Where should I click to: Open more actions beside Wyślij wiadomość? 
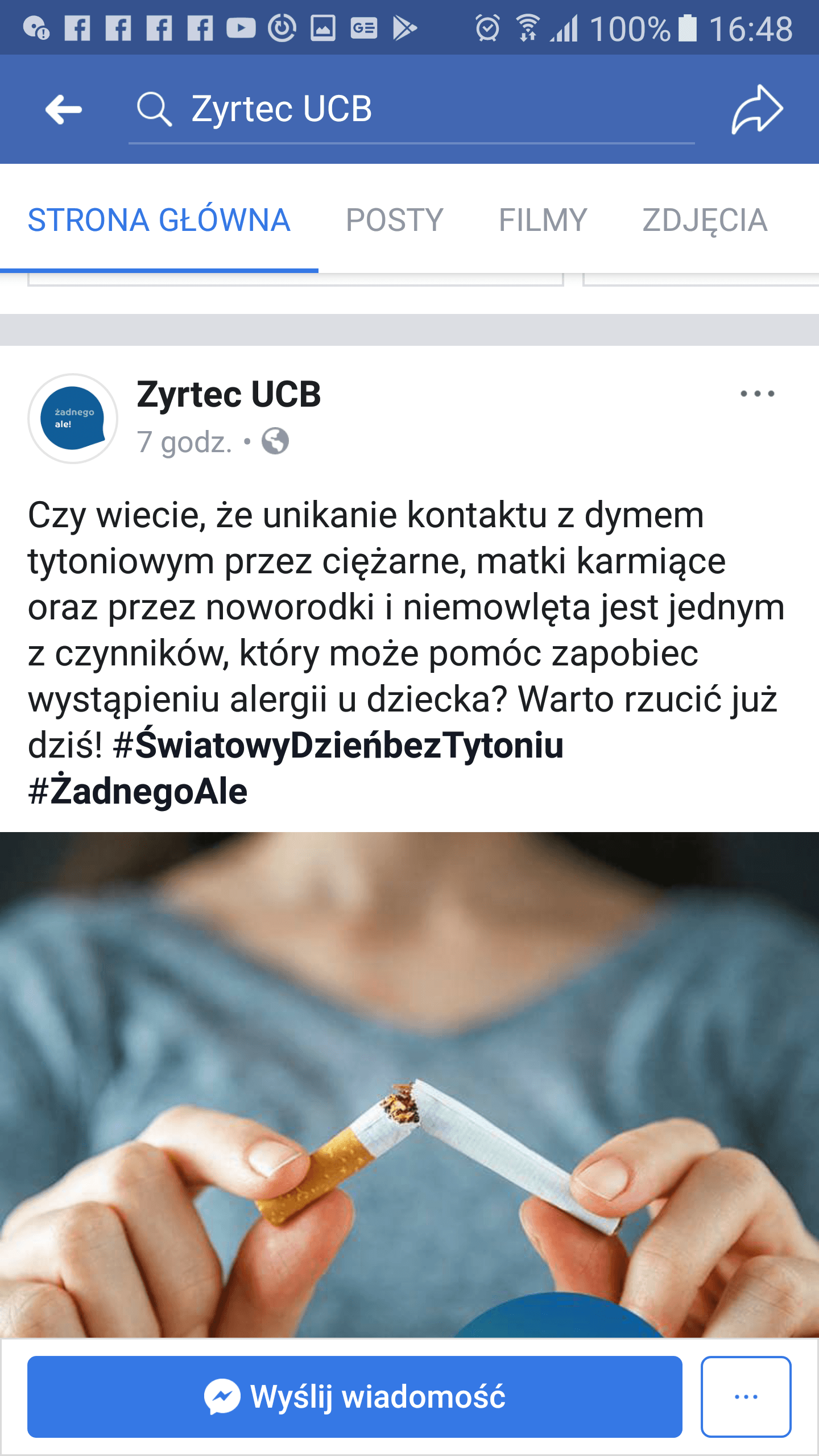click(746, 1397)
